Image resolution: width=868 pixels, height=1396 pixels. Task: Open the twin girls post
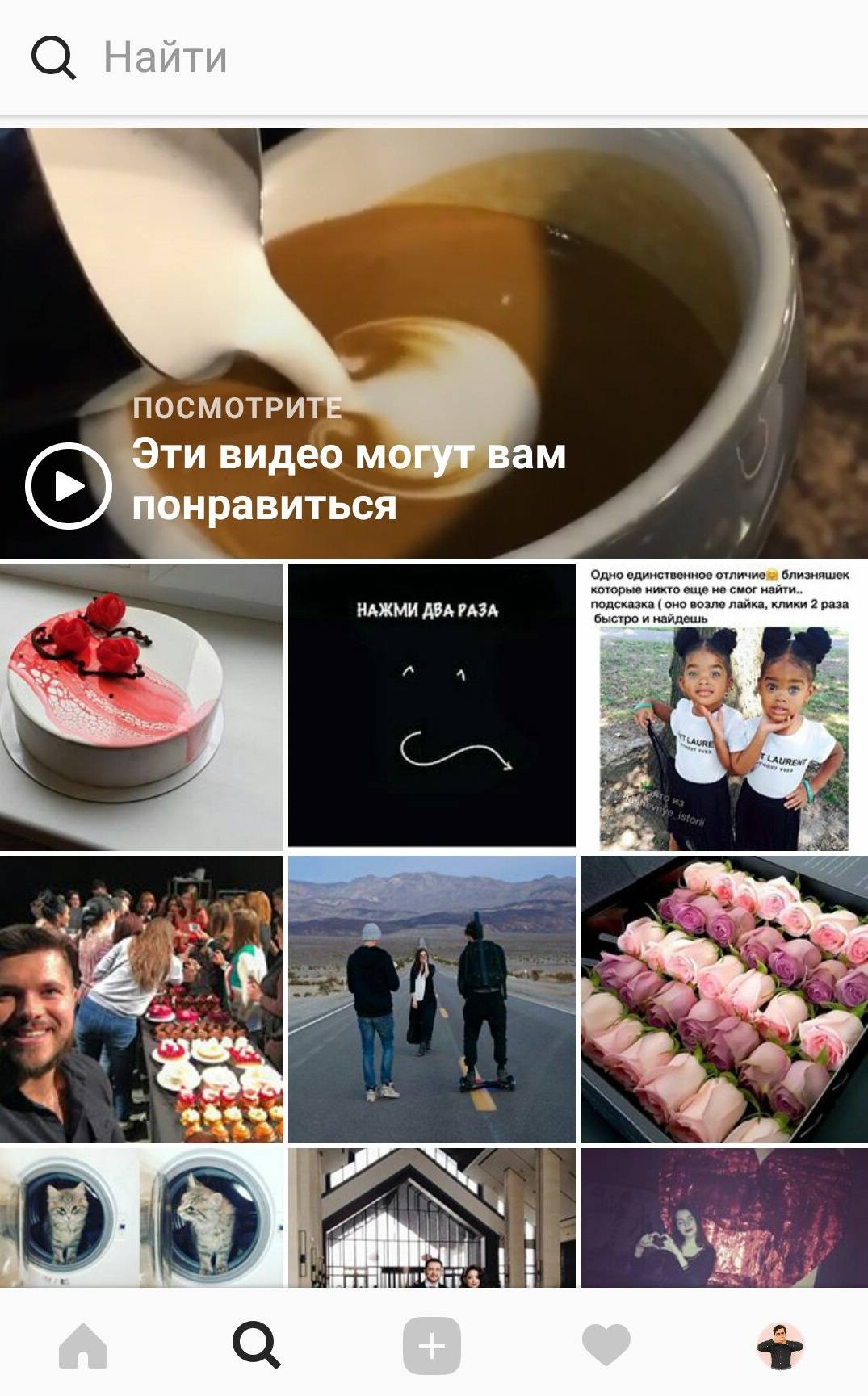click(x=723, y=706)
